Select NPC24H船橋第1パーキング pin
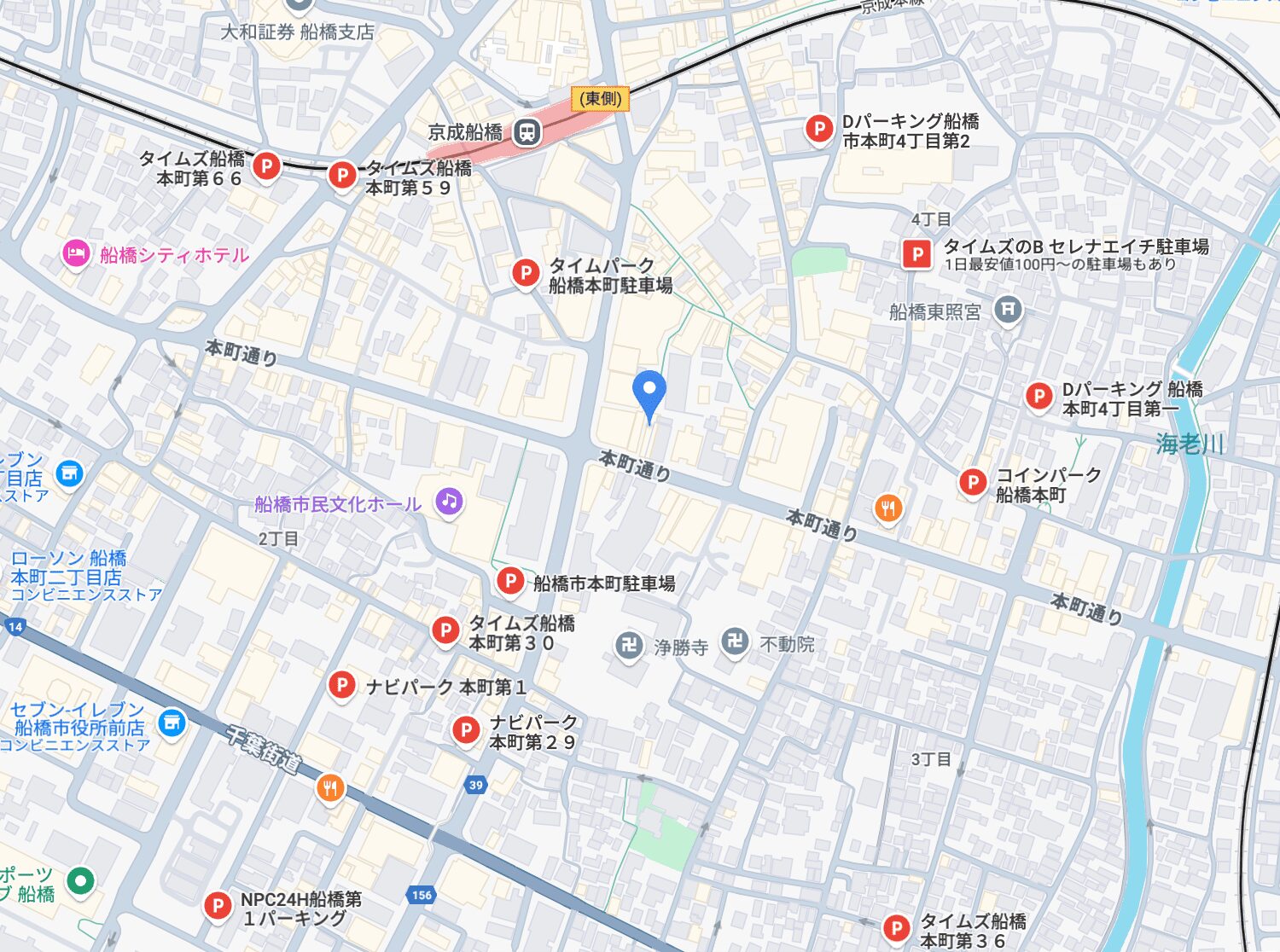The height and width of the screenshot is (952, 1280). point(218,905)
